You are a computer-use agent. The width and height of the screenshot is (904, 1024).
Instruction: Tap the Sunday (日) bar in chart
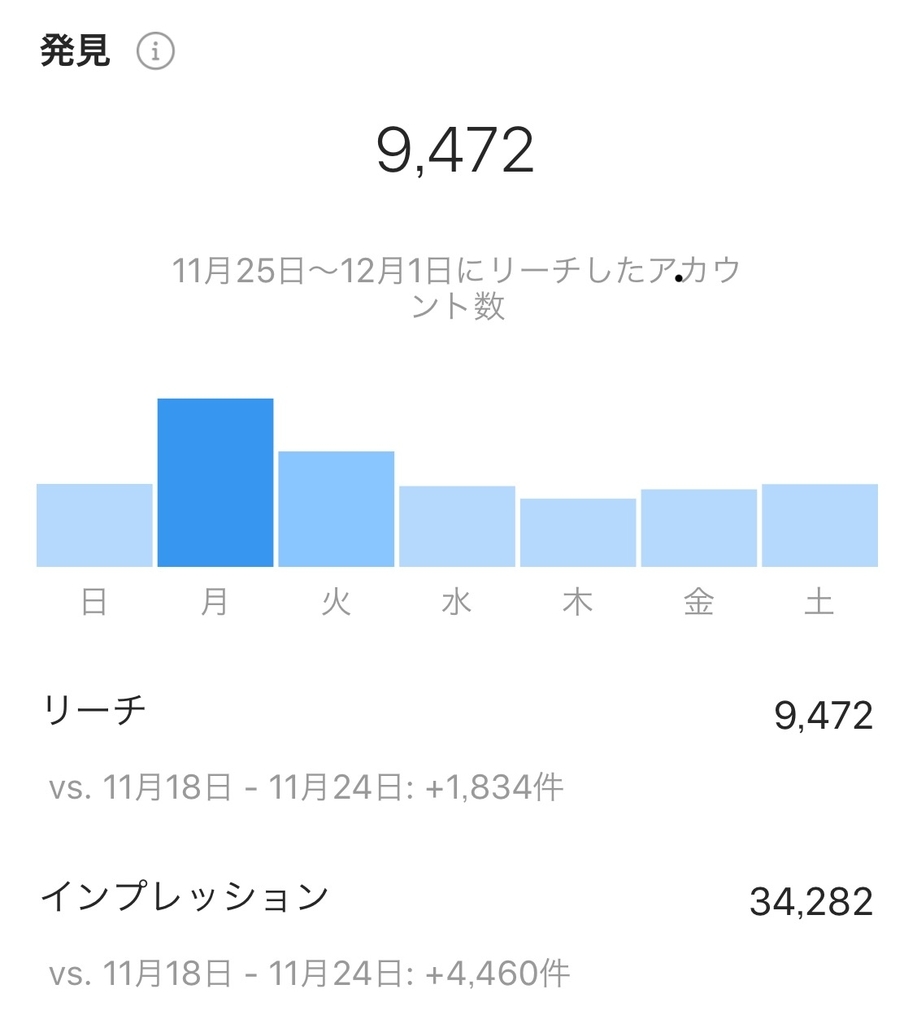click(94, 525)
